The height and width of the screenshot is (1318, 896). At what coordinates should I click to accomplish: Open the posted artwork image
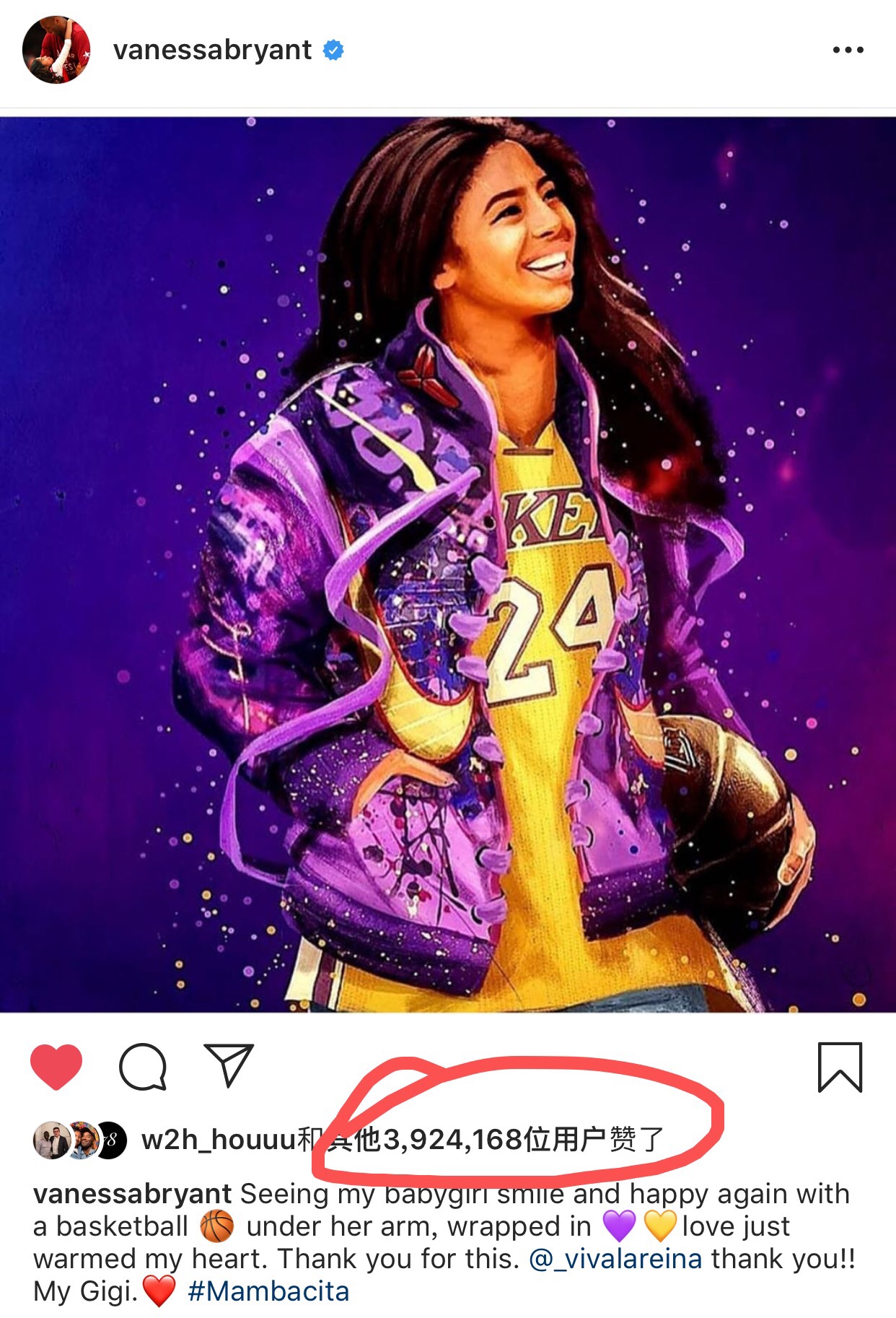click(447, 563)
